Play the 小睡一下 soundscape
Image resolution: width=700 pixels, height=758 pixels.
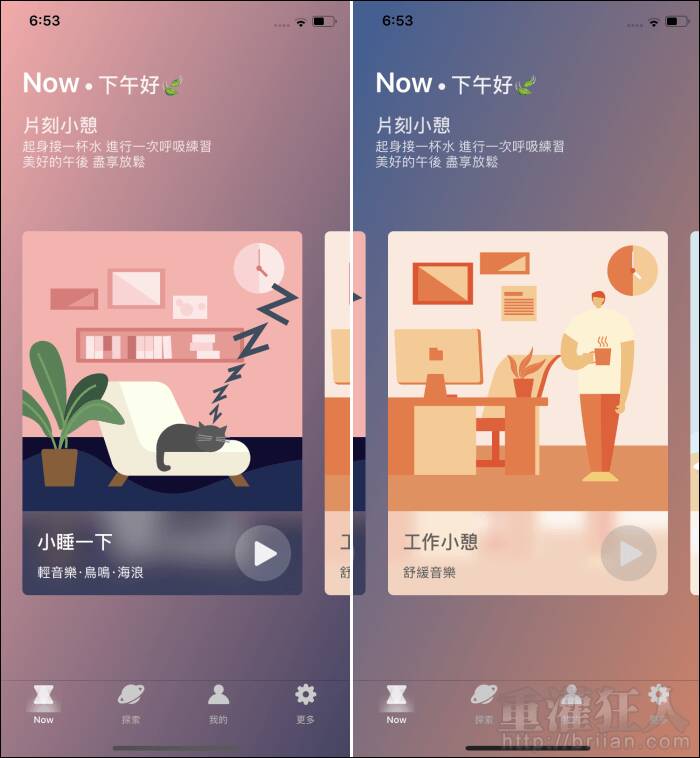[x=263, y=553]
